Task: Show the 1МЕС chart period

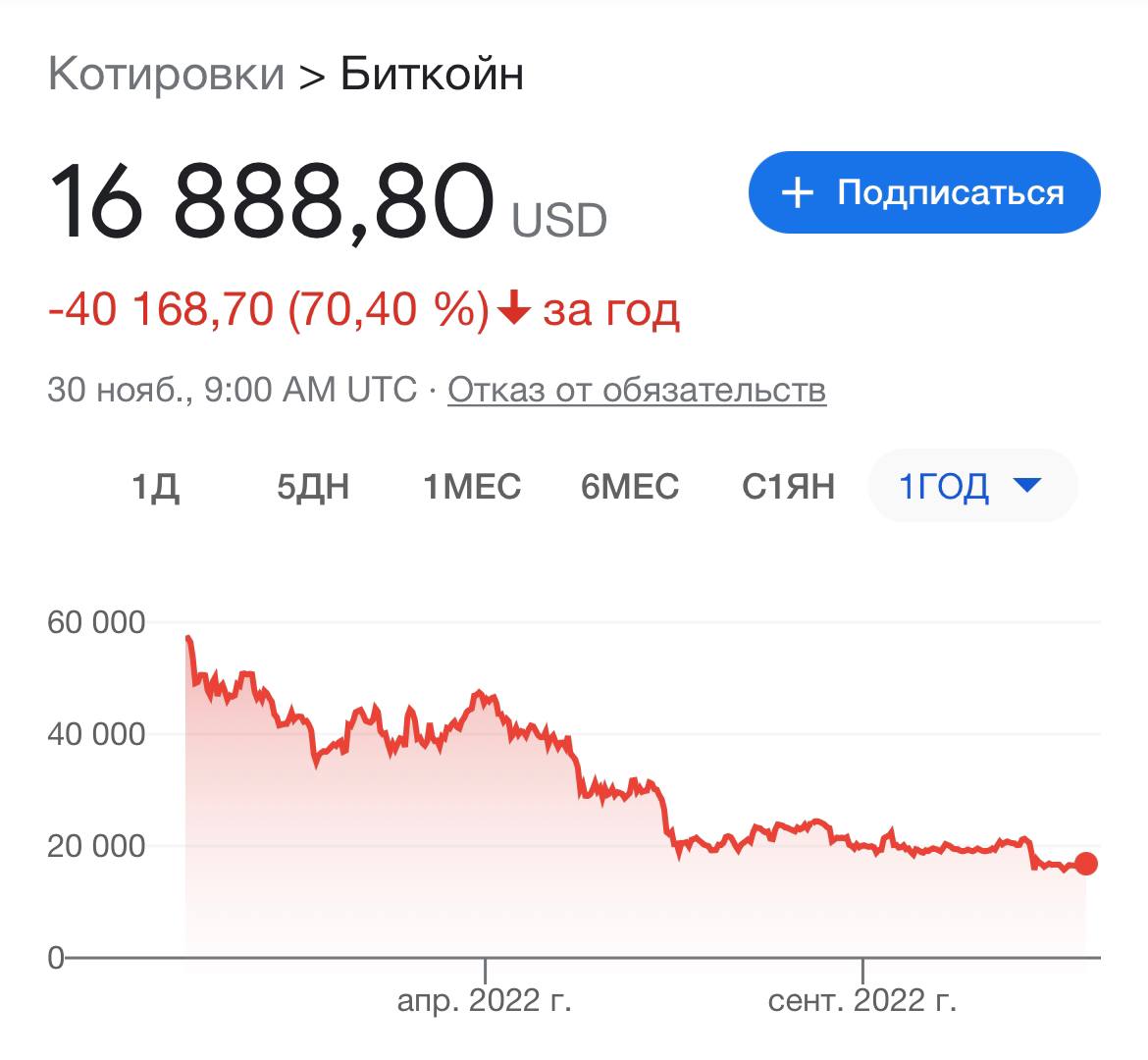Action: [x=472, y=486]
